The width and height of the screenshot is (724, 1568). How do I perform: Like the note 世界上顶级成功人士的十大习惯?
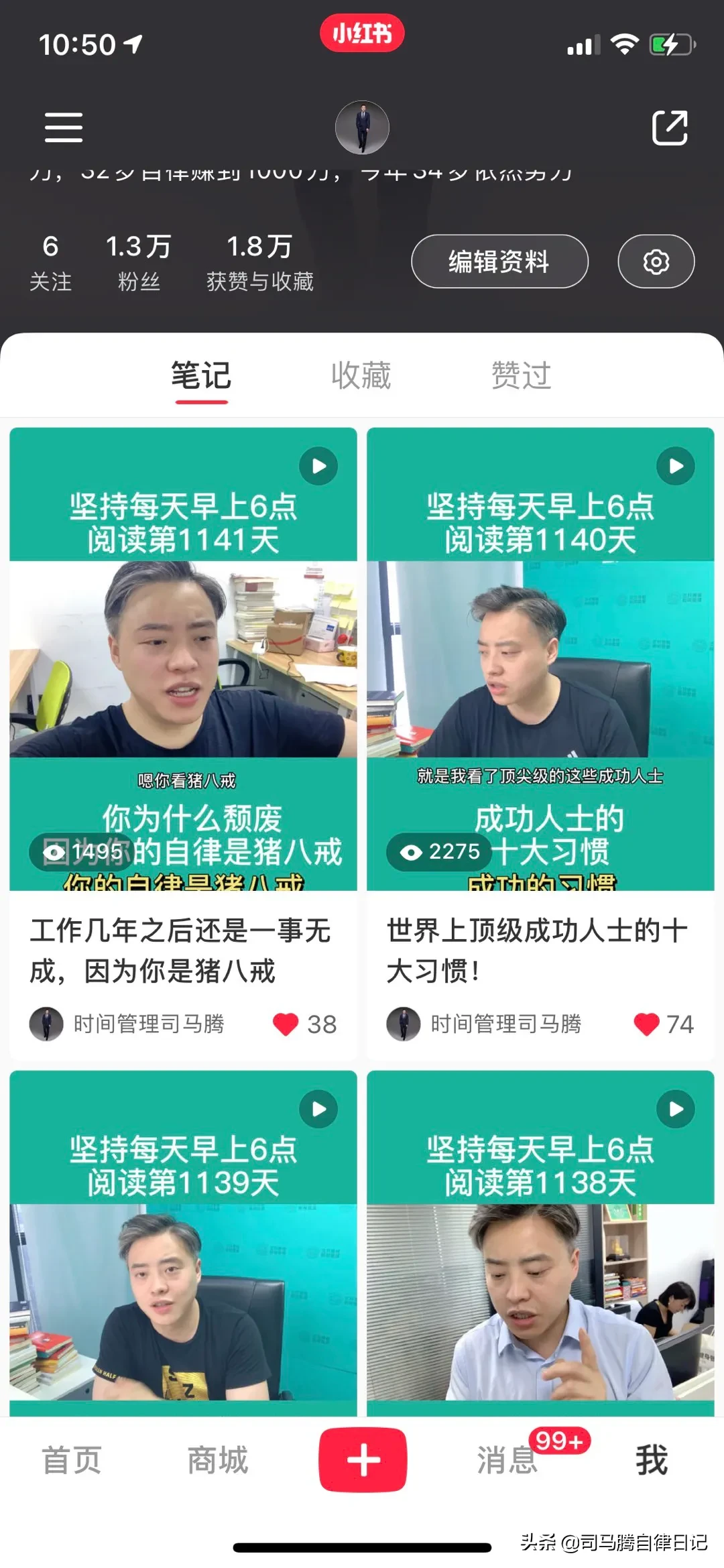click(646, 1024)
